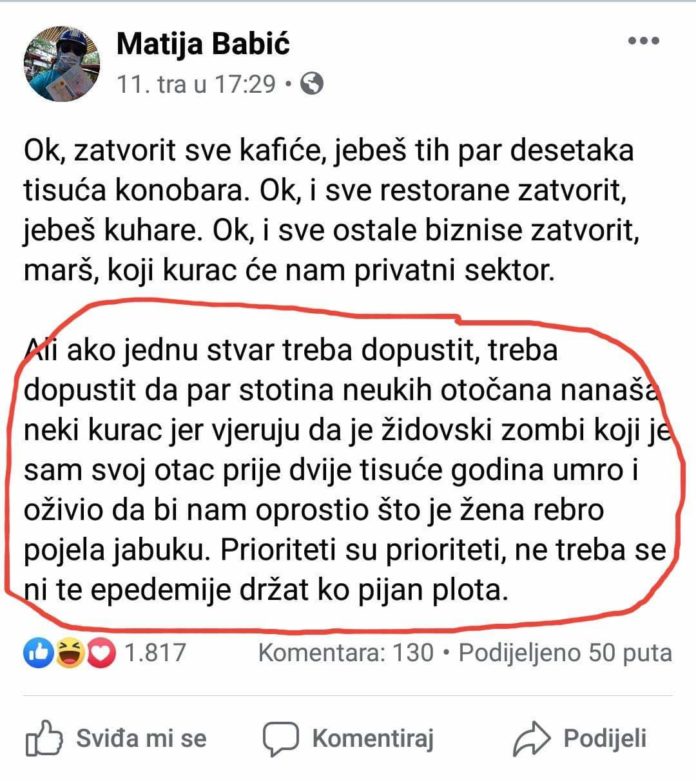Tap Komentiraj to write a comment

[x=348, y=739]
